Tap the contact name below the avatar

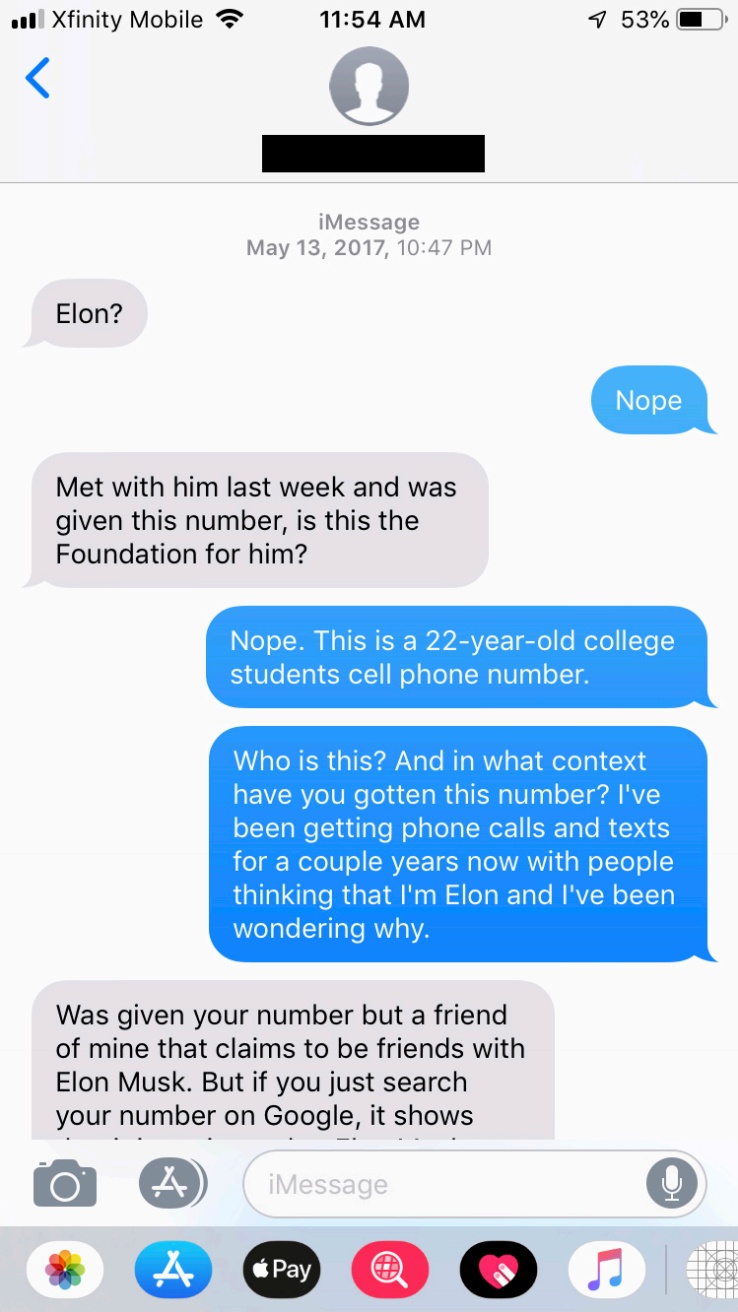tap(373, 154)
